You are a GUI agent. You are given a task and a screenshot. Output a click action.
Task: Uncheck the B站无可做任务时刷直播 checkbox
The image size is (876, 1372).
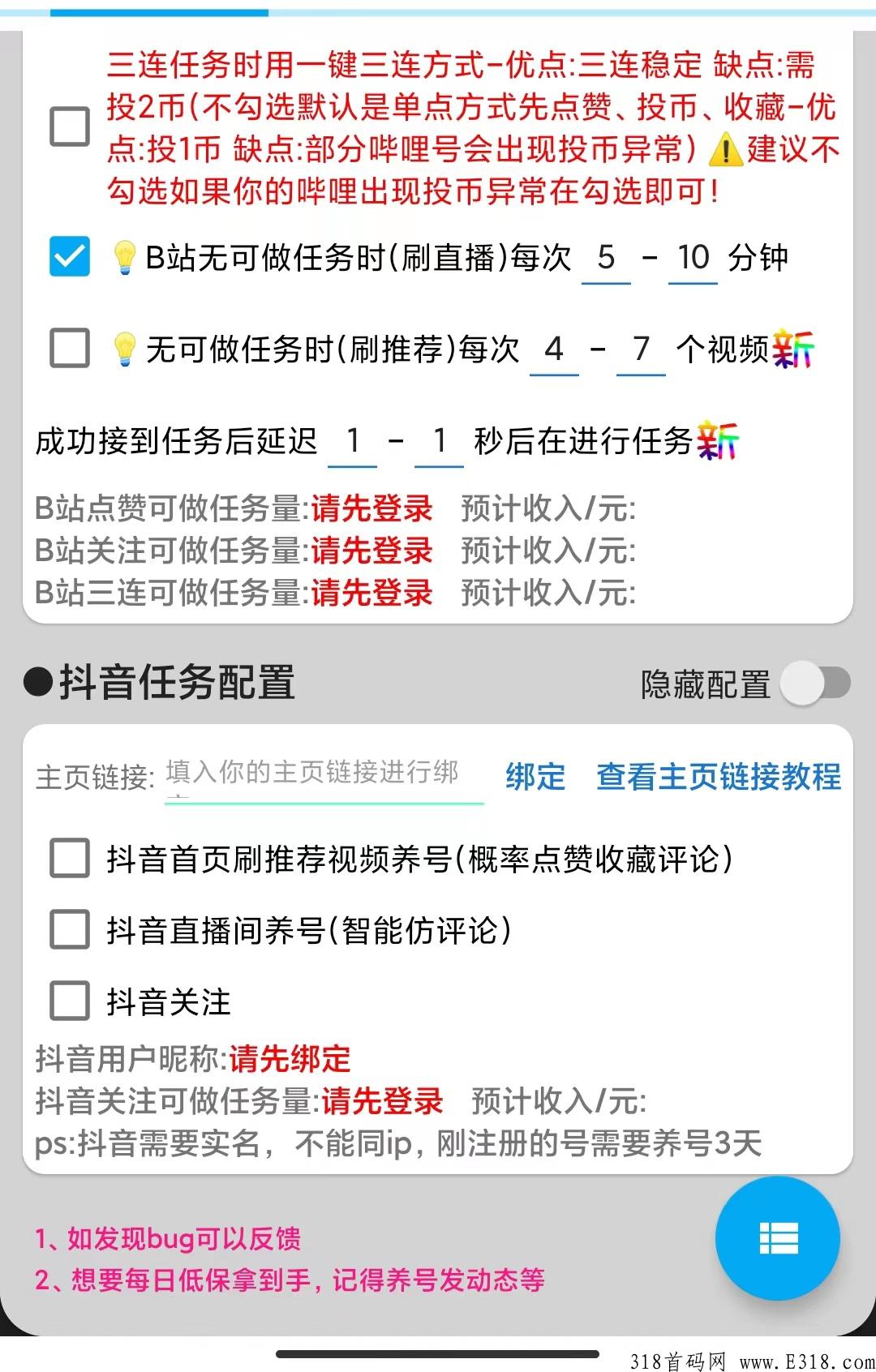[68, 258]
